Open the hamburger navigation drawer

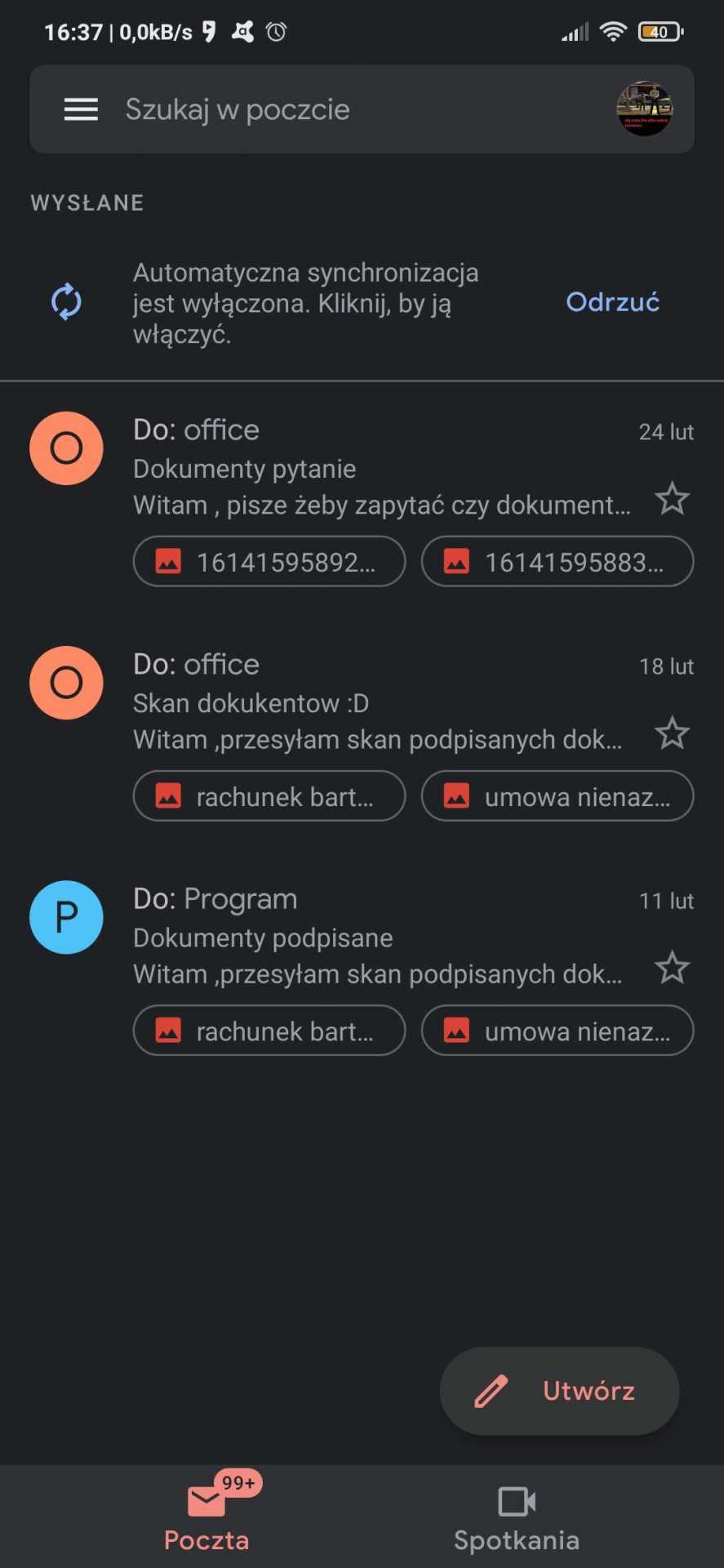(x=81, y=109)
